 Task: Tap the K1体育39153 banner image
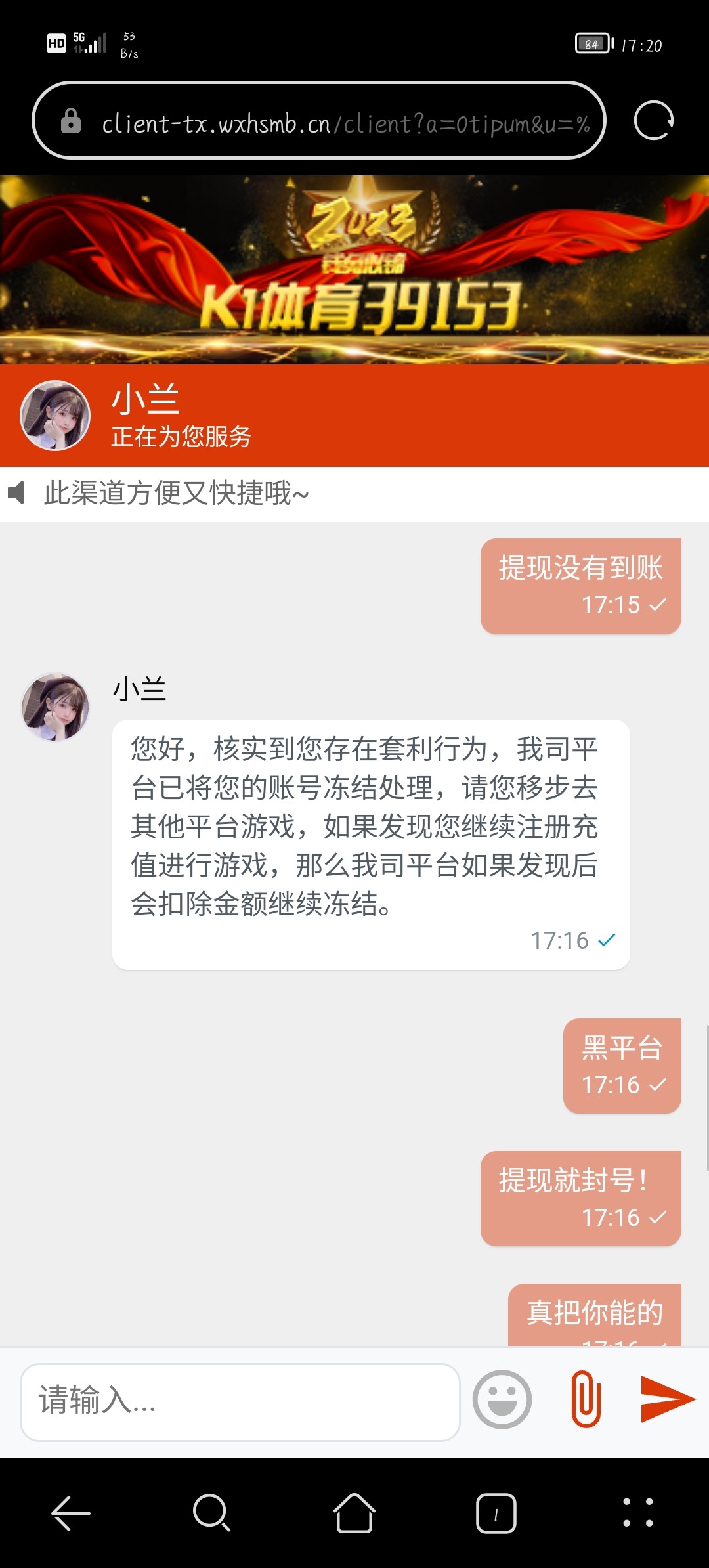point(354,269)
